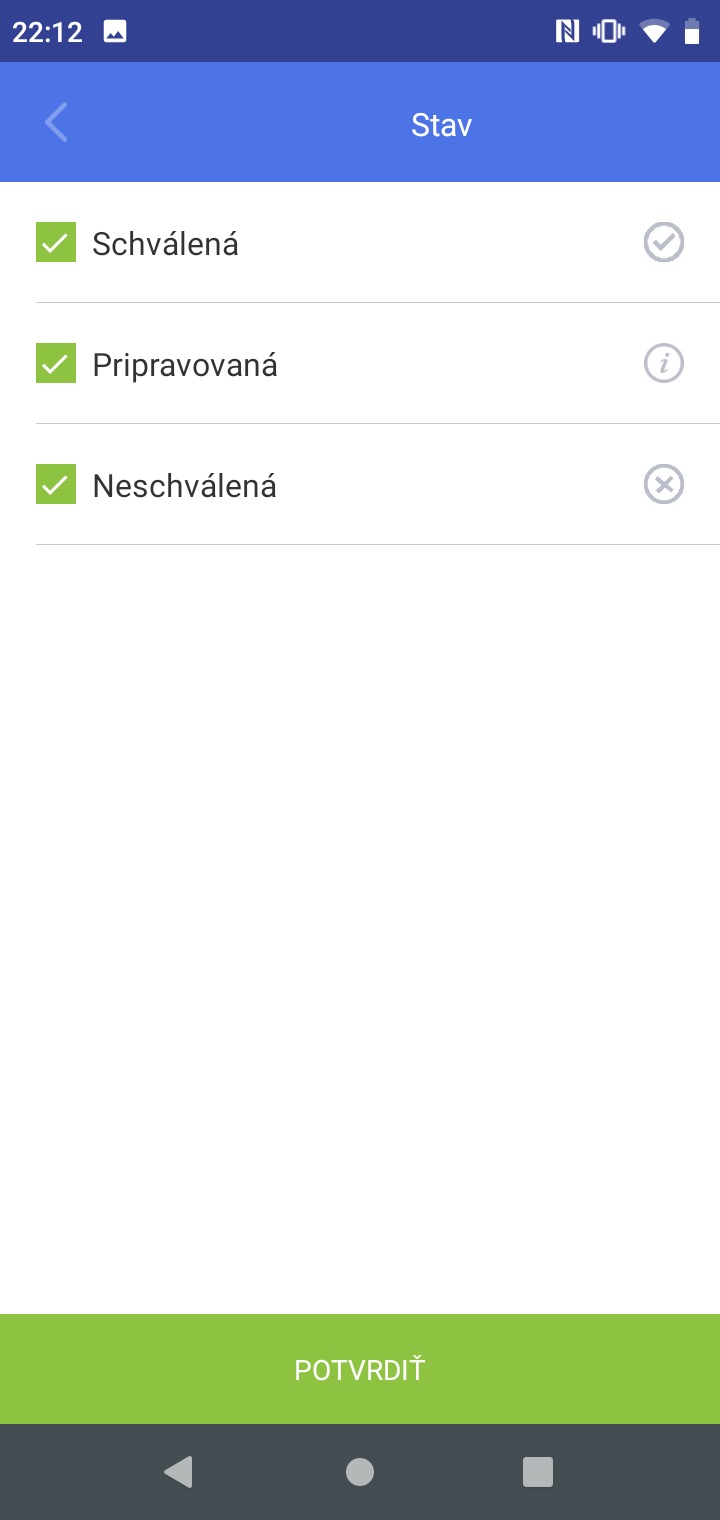
Task: Uncheck the Schválená checkbox
Action: coord(56,242)
